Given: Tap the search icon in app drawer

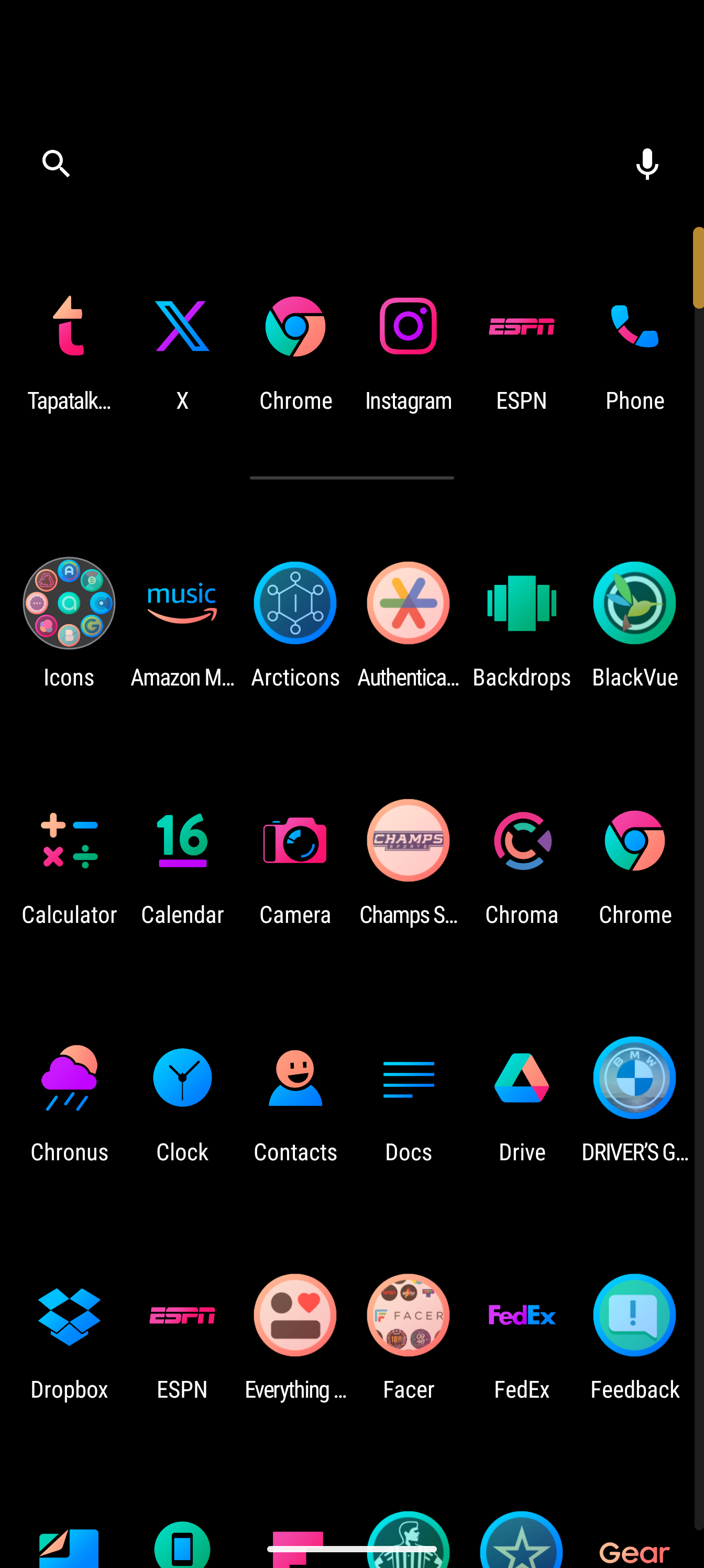Looking at the screenshot, I should [56, 163].
